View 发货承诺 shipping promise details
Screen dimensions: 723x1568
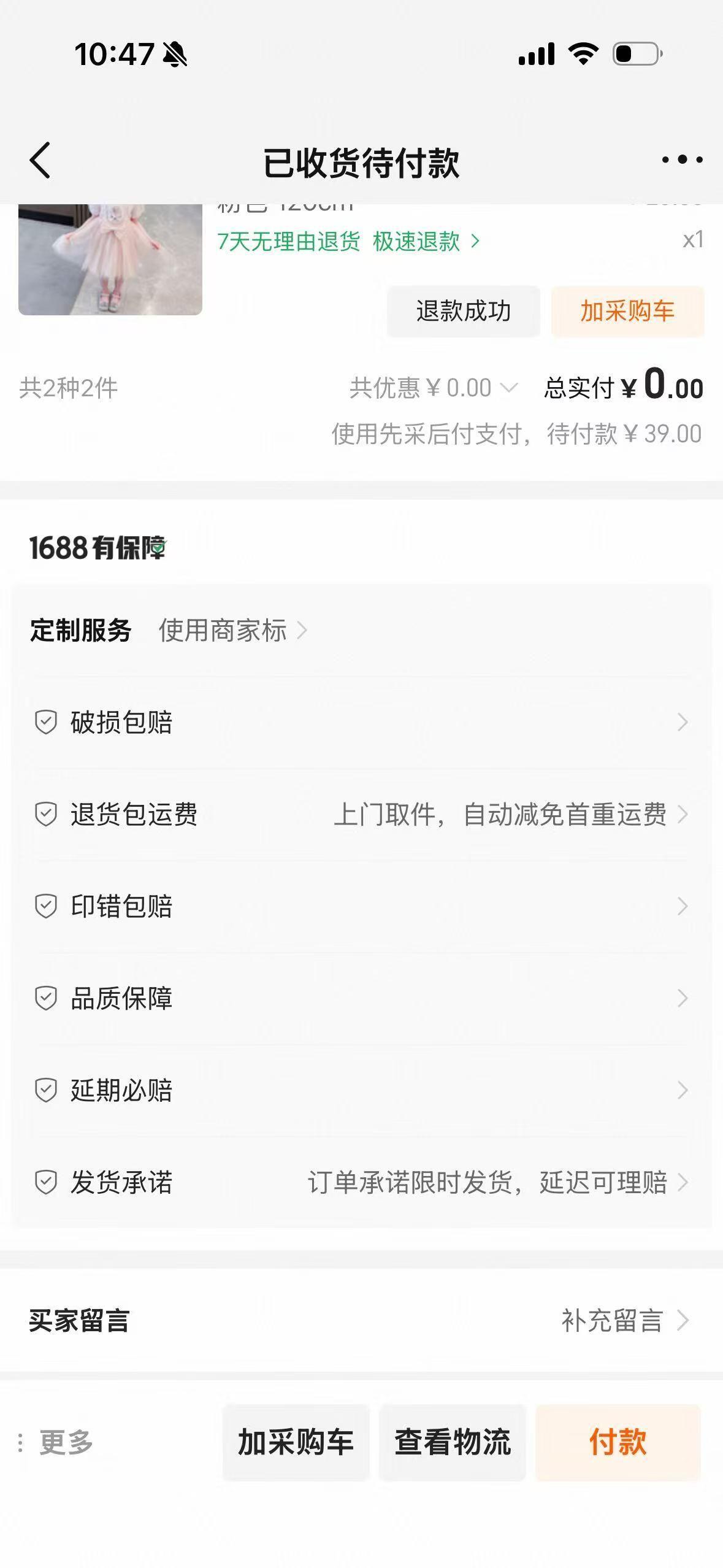point(361,1183)
